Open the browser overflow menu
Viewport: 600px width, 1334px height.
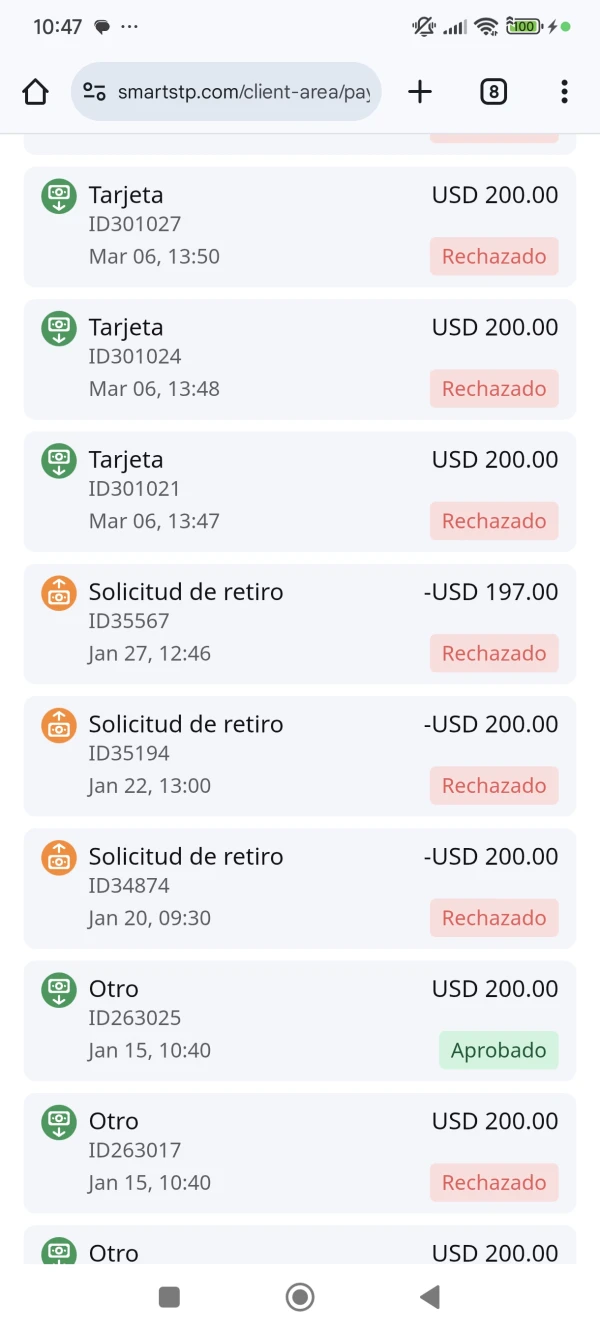coord(564,92)
